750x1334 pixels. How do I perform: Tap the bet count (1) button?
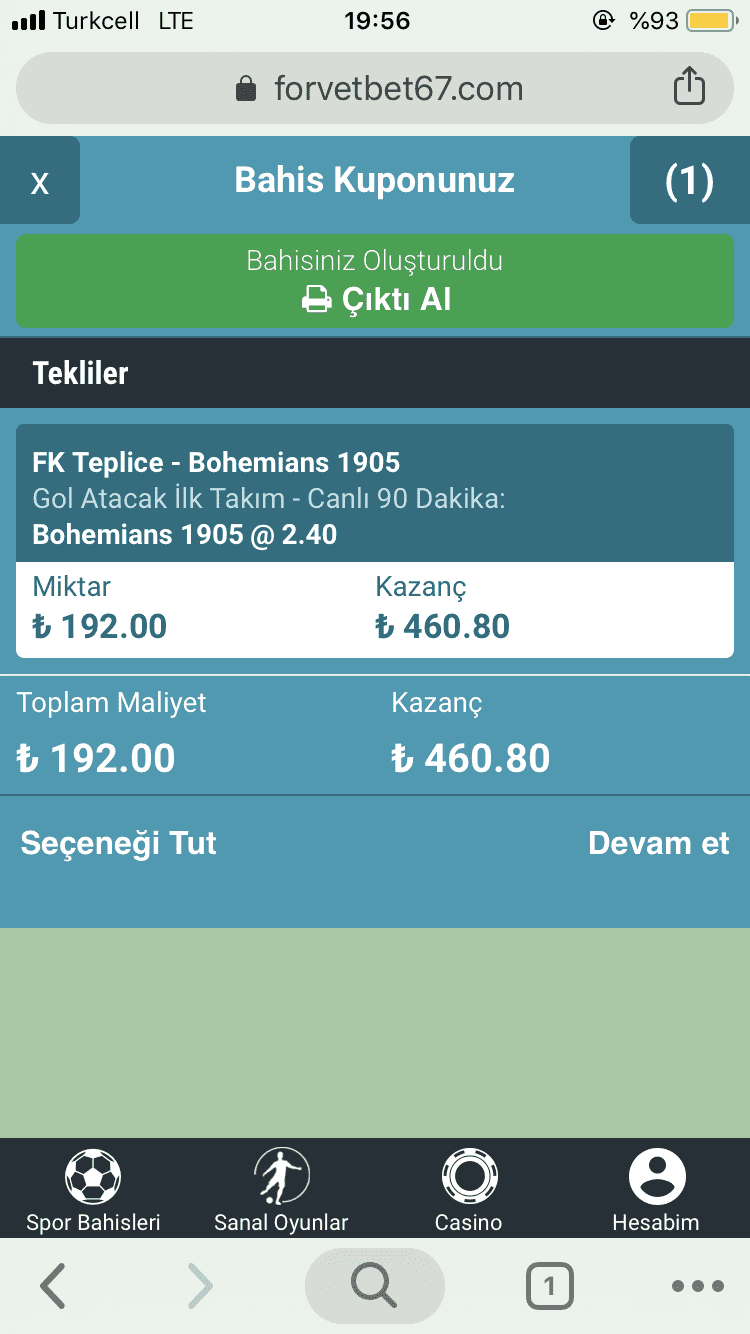click(689, 181)
